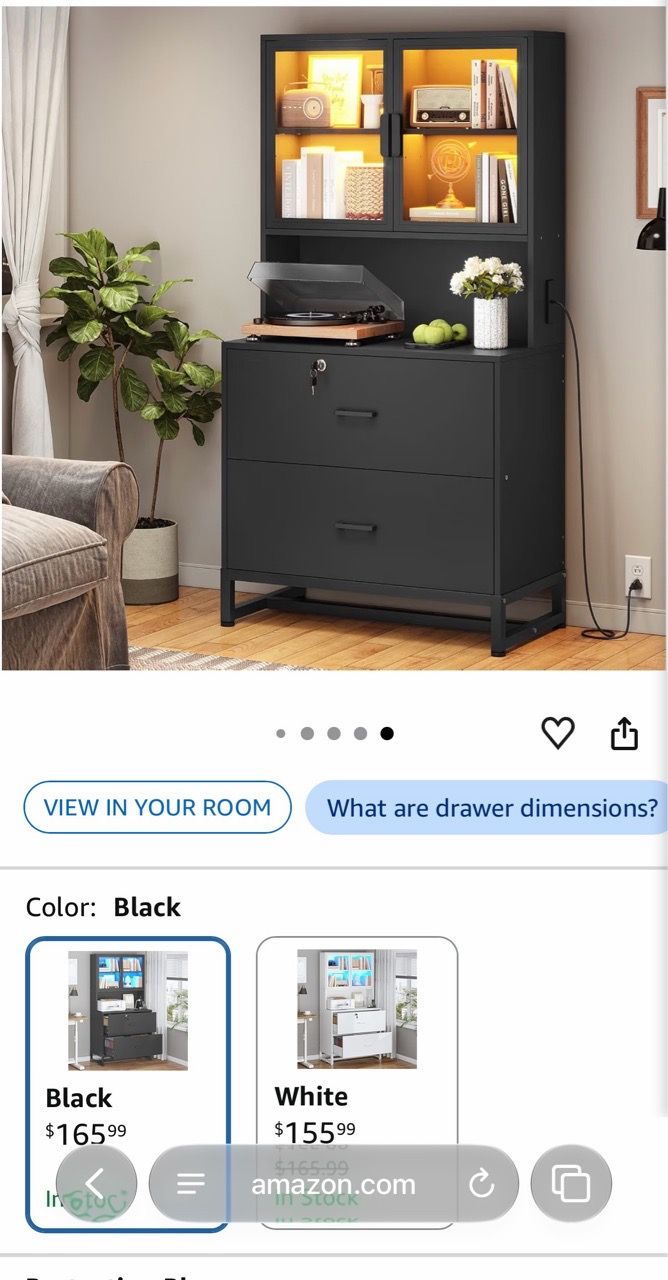This screenshot has width=668, height=1280.
Task: Open the page menu beside the address
Action: [190, 1184]
